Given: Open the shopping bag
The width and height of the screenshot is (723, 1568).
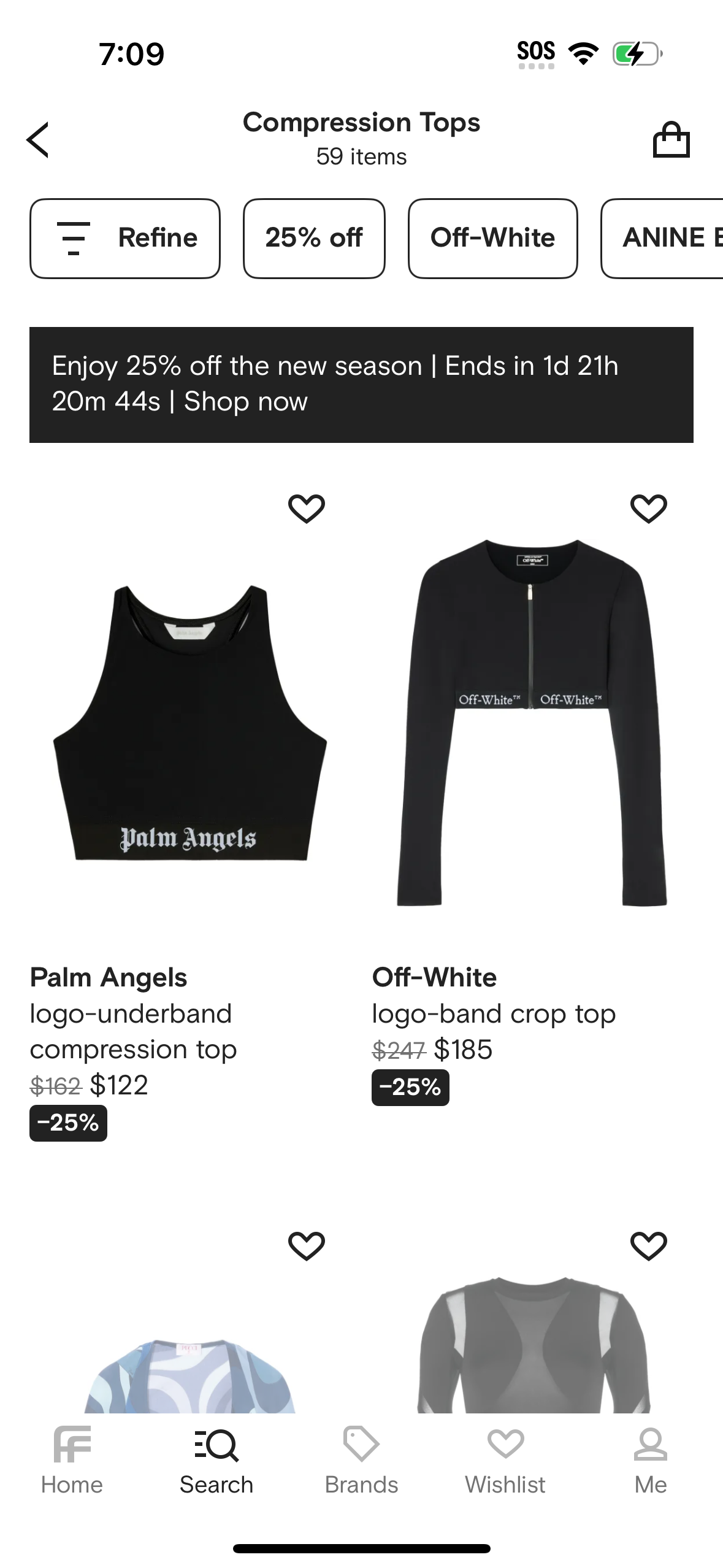Looking at the screenshot, I should click(672, 139).
